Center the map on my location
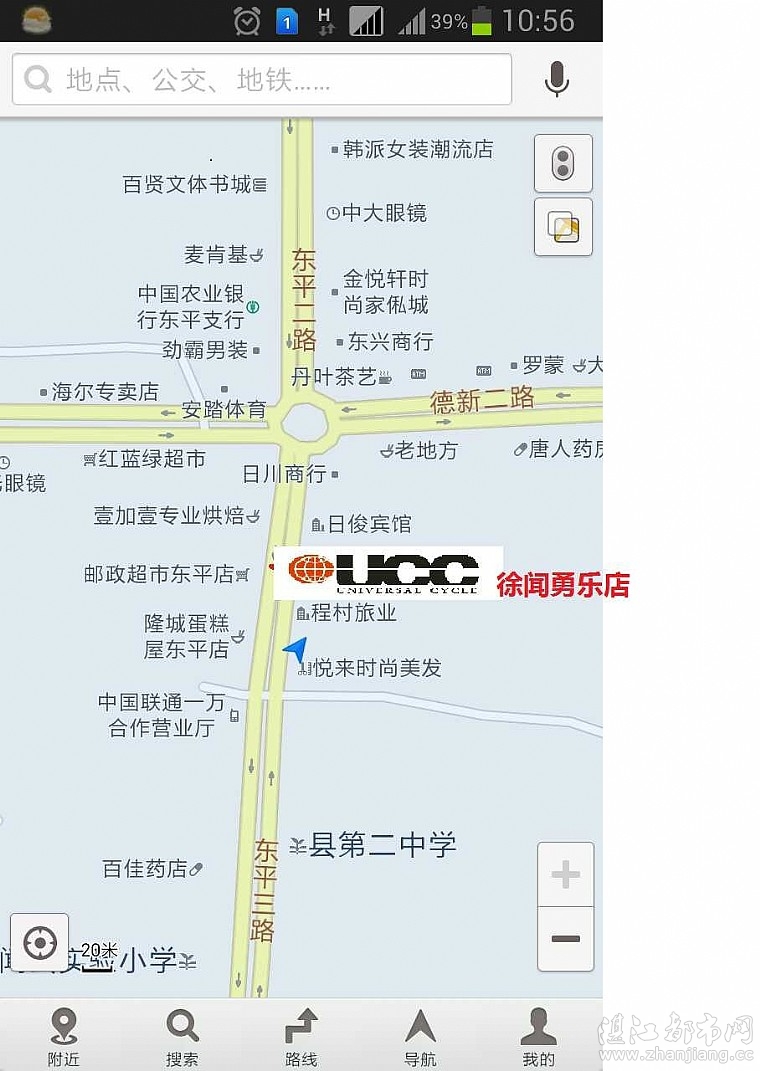760x1071 pixels. (40, 942)
